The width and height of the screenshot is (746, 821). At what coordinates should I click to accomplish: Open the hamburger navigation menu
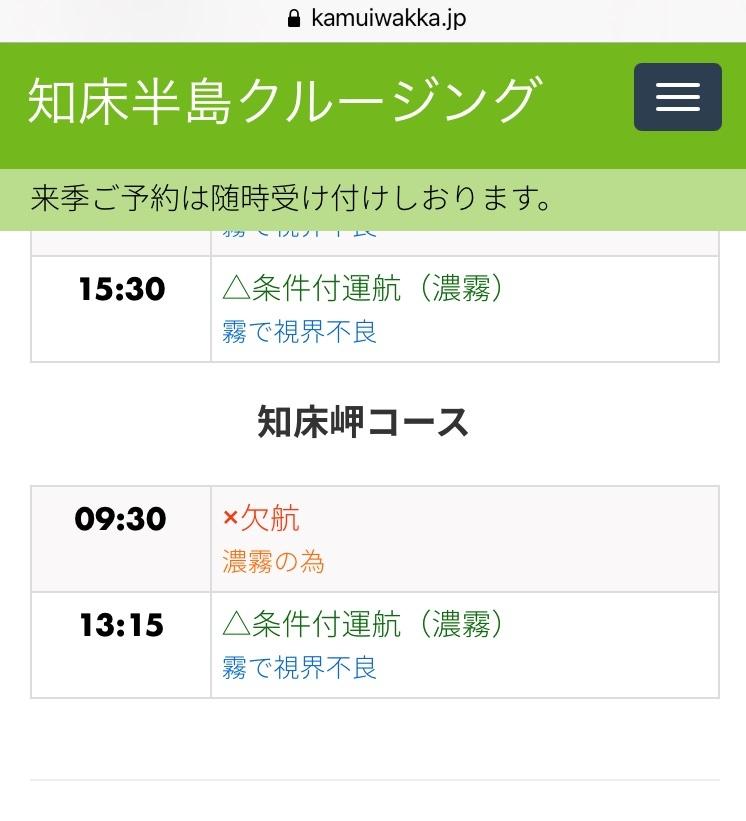(677, 97)
